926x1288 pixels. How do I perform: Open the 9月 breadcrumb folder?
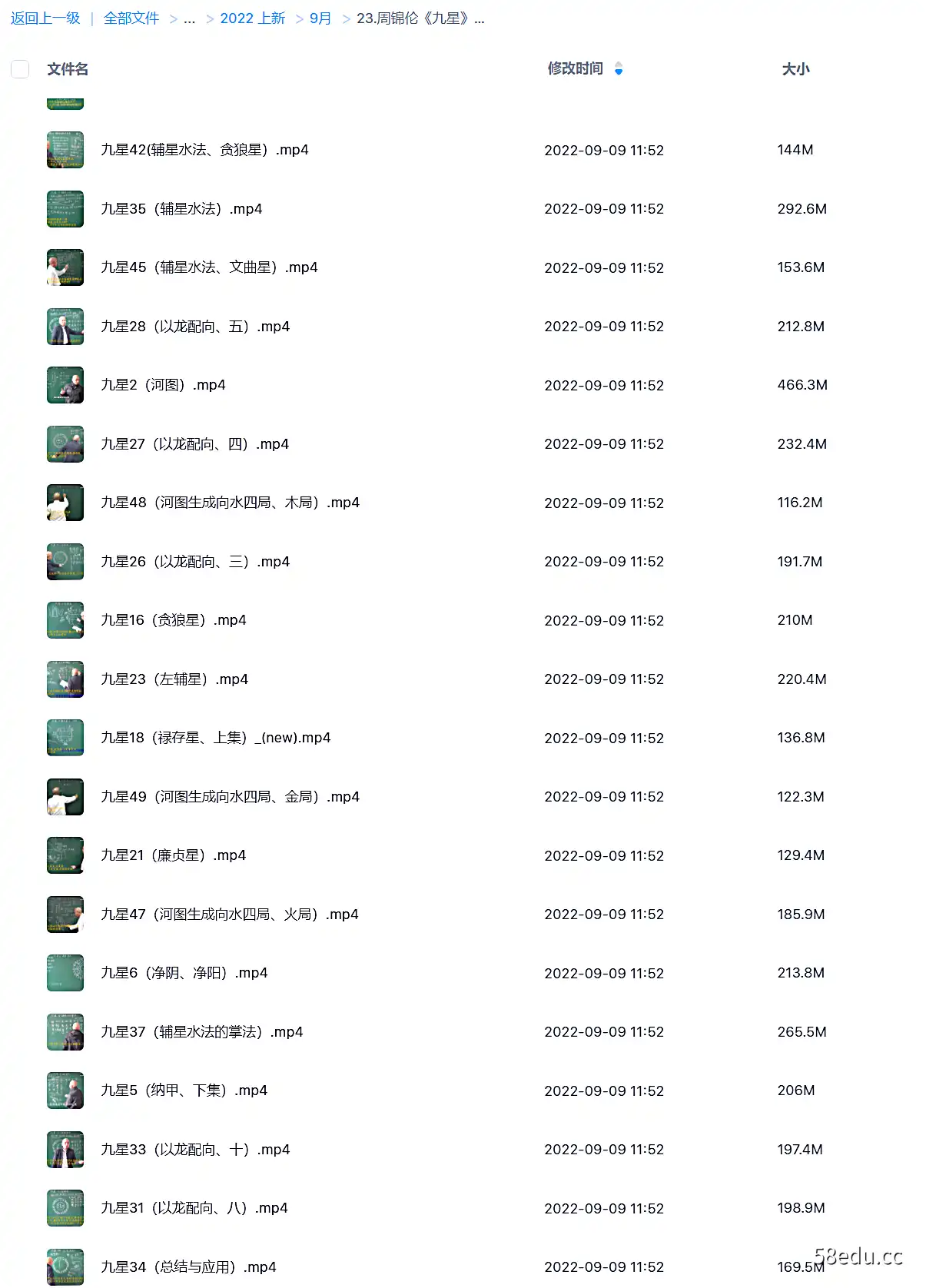pyautogui.click(x=320, y=18)
